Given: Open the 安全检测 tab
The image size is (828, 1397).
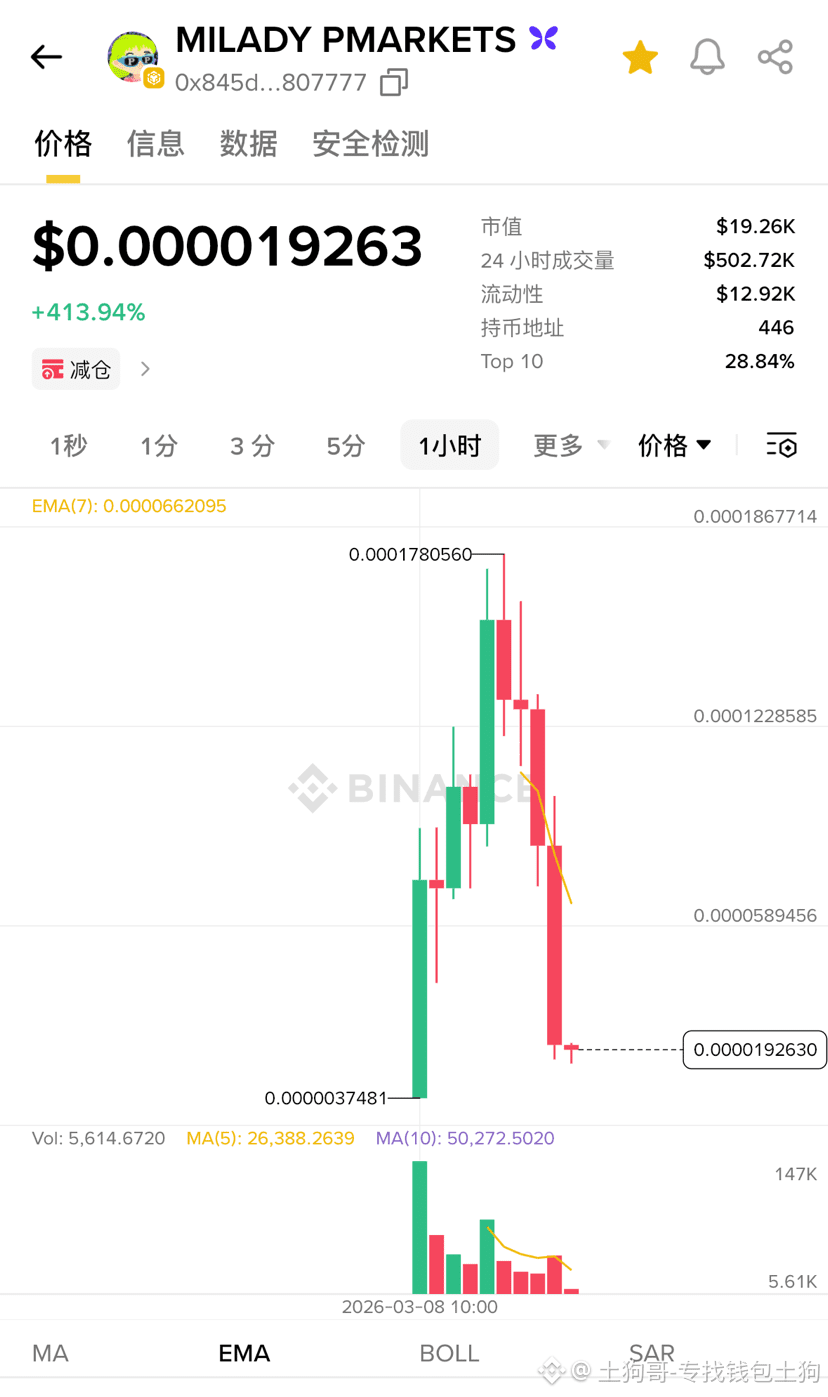Looking at the screenshot, I should click(x=370, y=144).
